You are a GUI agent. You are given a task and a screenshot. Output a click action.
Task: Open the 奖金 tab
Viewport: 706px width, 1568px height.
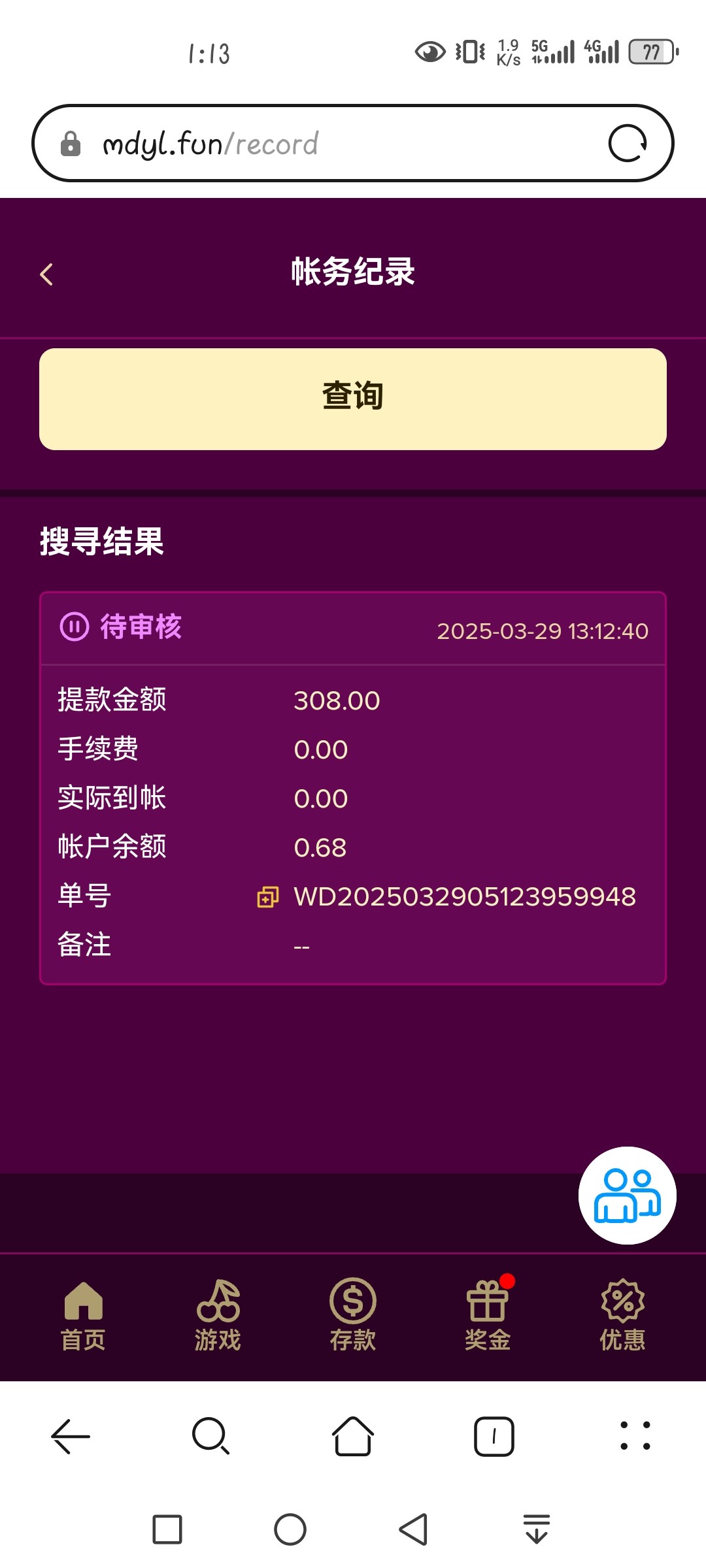pyautogui.click(x=488, y=1316)
